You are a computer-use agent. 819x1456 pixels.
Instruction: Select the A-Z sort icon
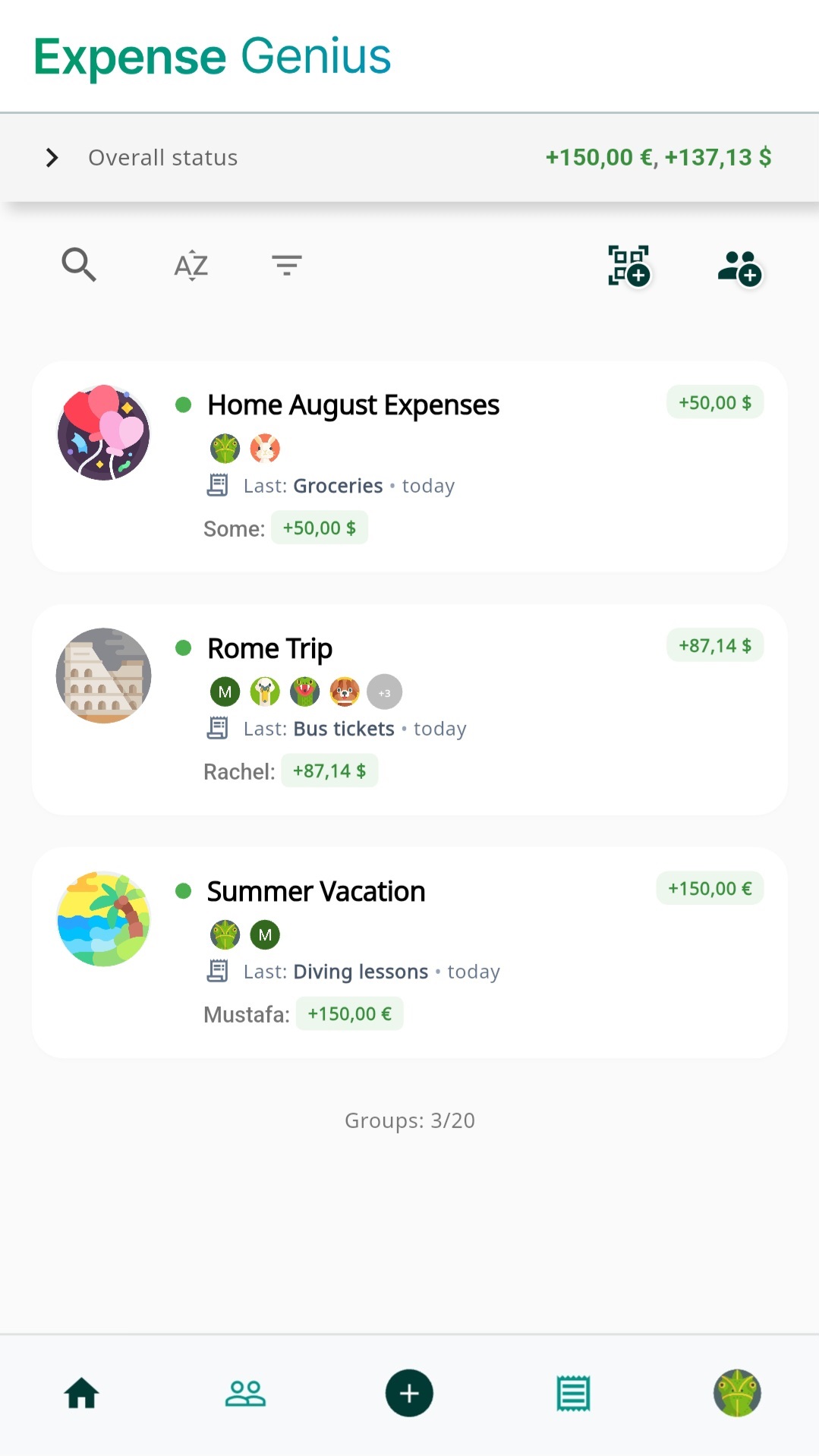pyautogui.click(x=191, y=265)
